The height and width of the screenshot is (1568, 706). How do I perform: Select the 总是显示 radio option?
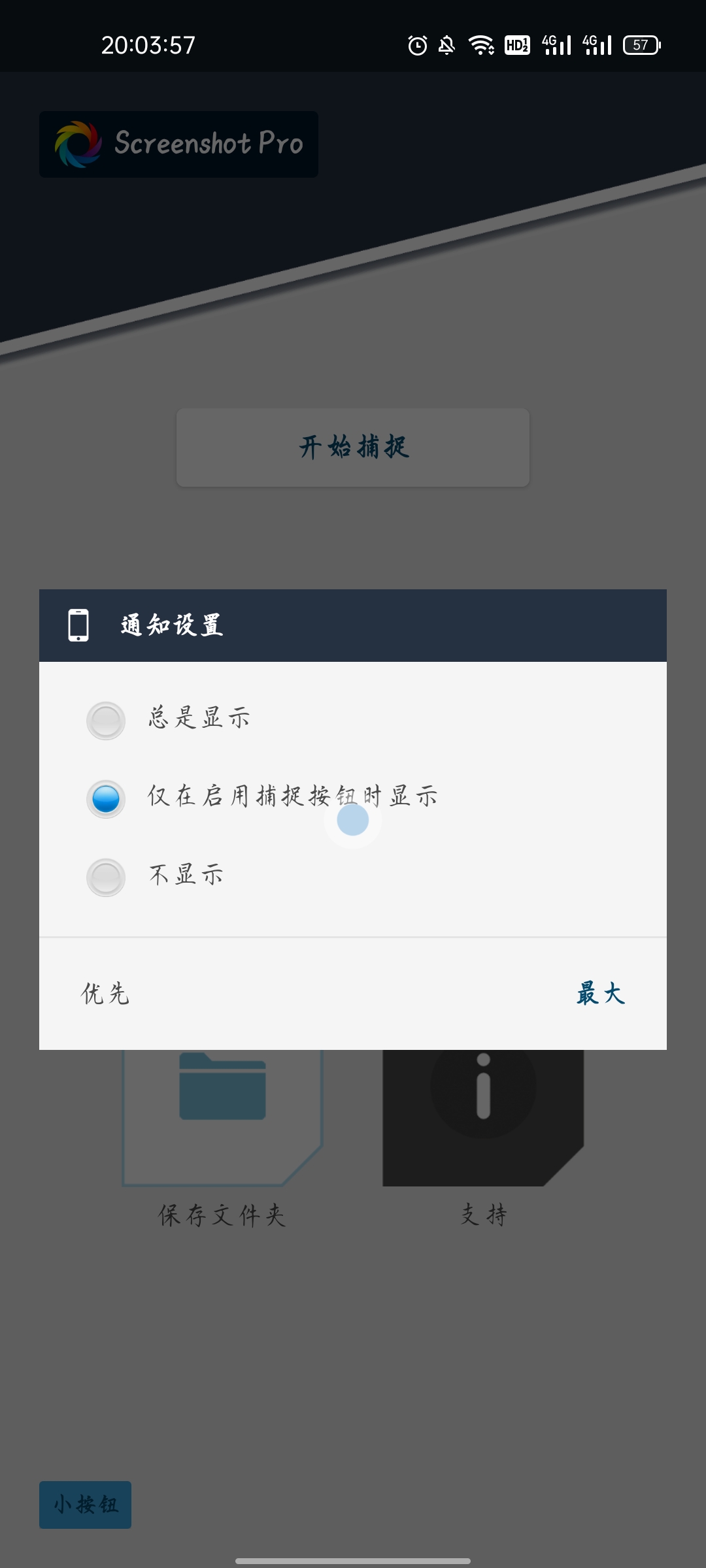point(106,721)
